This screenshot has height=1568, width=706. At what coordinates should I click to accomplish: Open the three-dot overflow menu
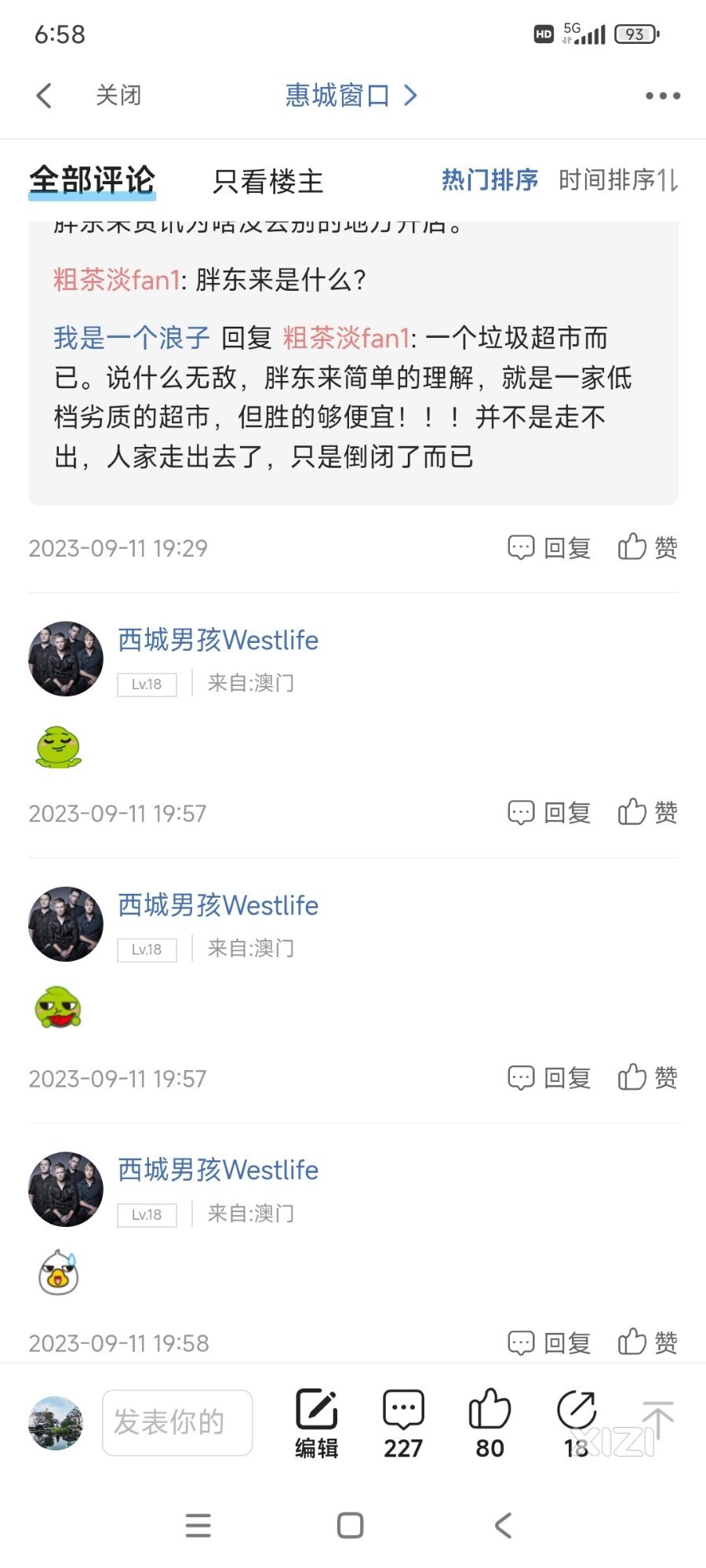(x=662, y=96)
